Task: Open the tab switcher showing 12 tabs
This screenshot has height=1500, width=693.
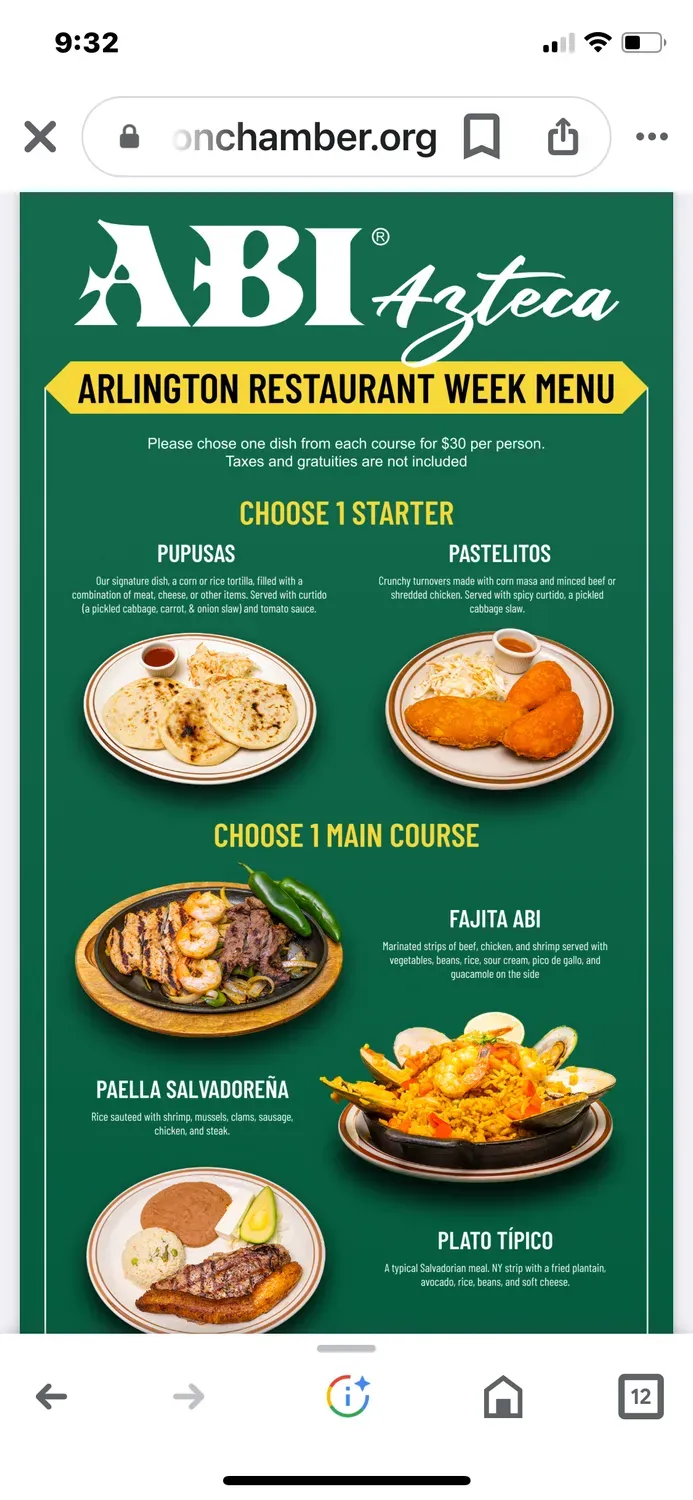Action: pos(640,1396)
